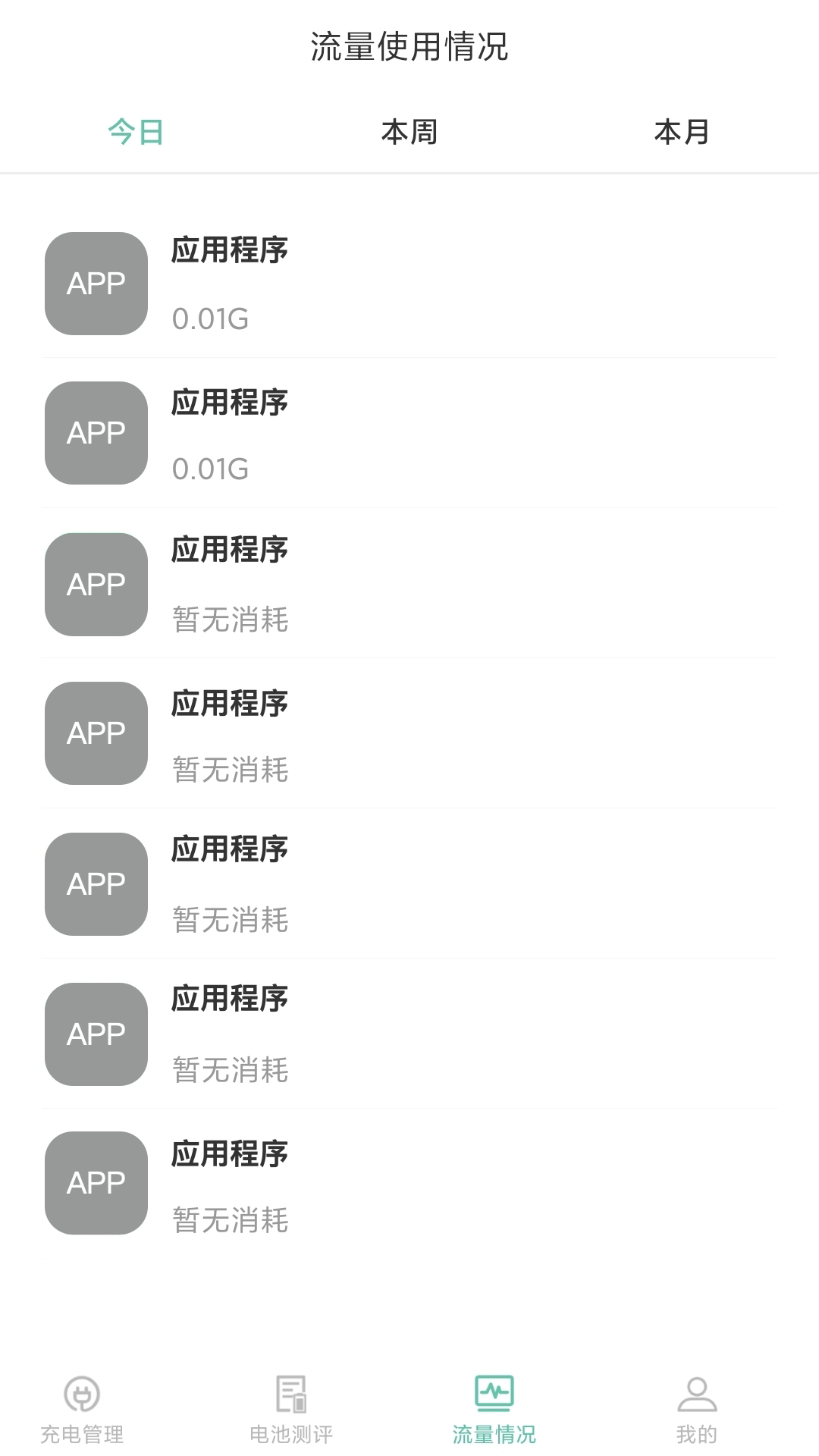This screenshot has width=819, height=1456.
Task: Switch to the 本月 tab
Action: tap(682, 132)
